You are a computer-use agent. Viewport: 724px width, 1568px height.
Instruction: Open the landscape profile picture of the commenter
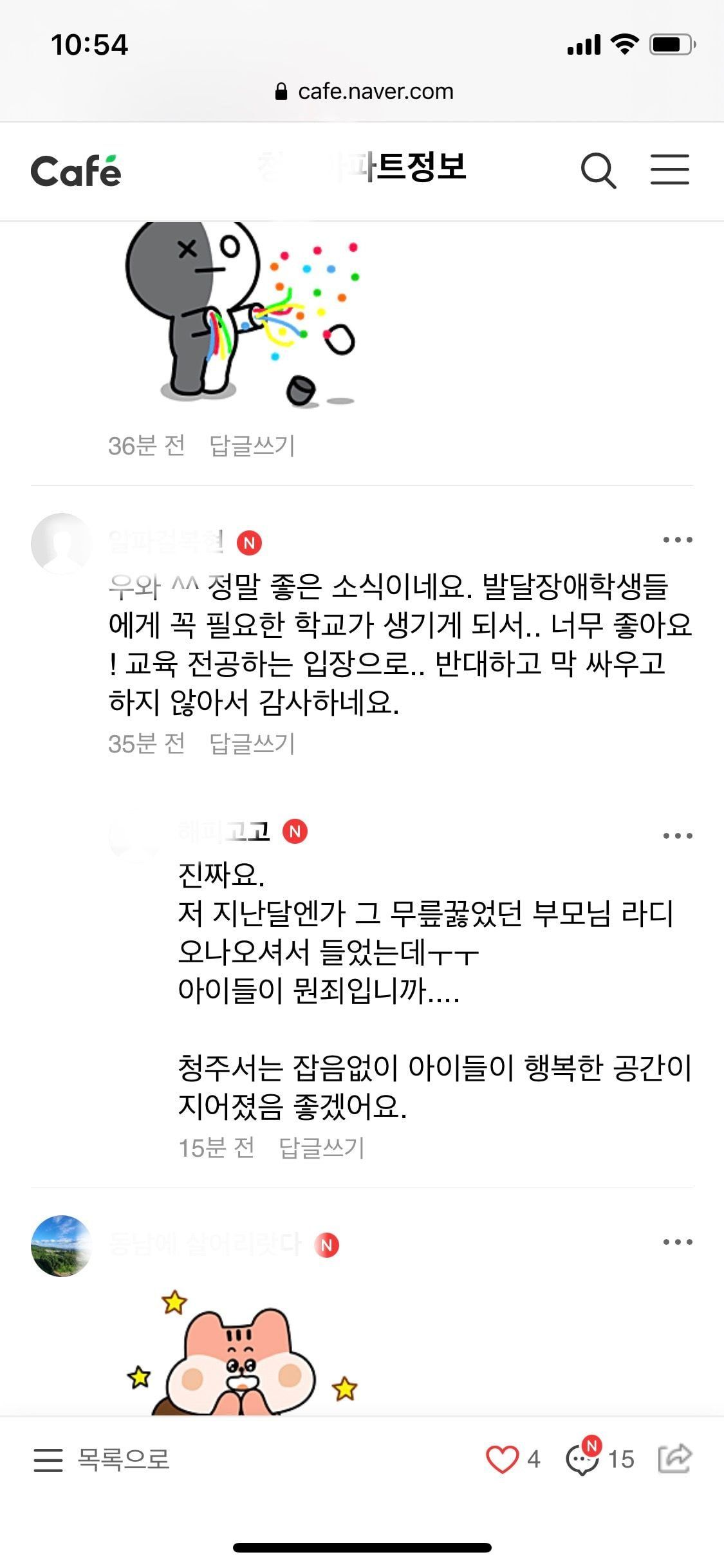point(61,1246)
